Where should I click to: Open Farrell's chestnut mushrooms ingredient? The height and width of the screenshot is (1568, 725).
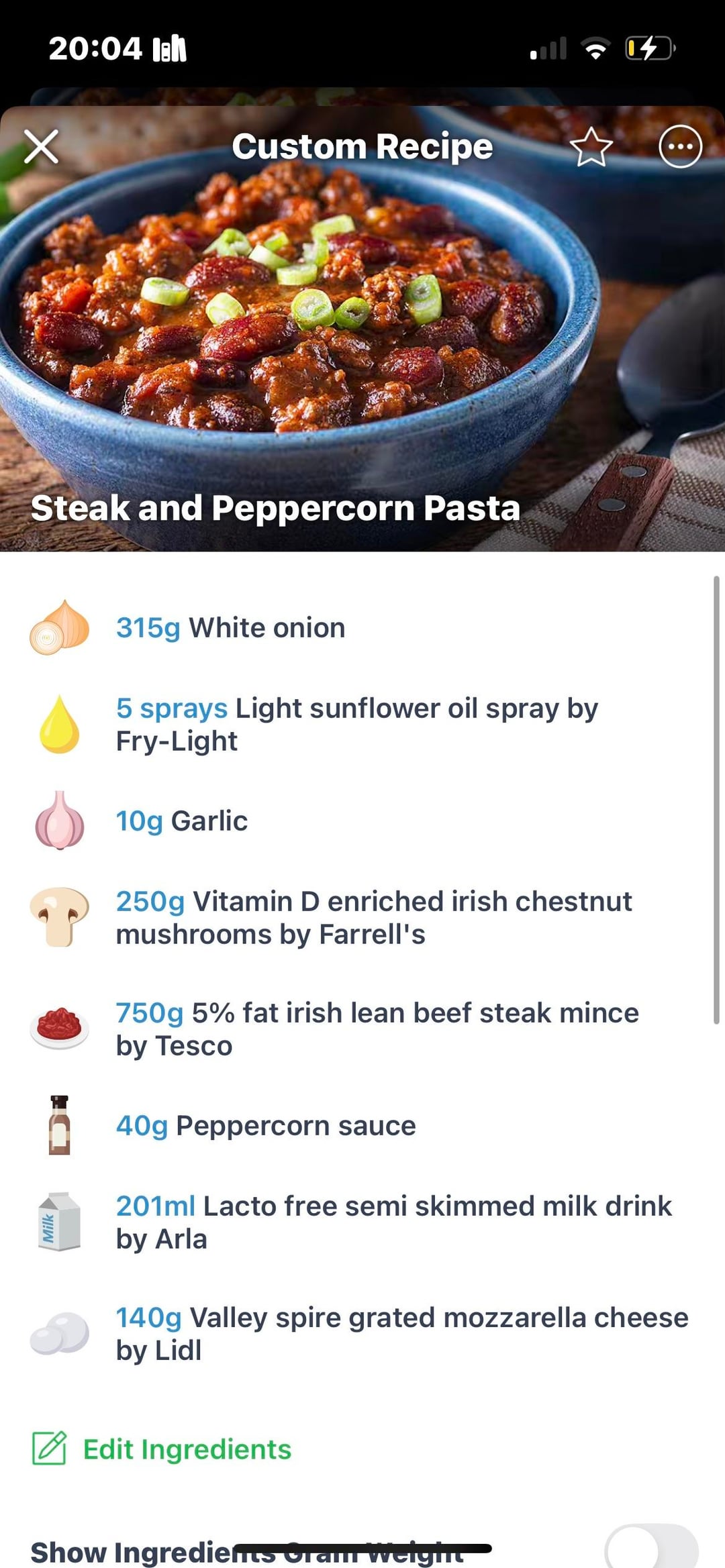pos(373,917)
